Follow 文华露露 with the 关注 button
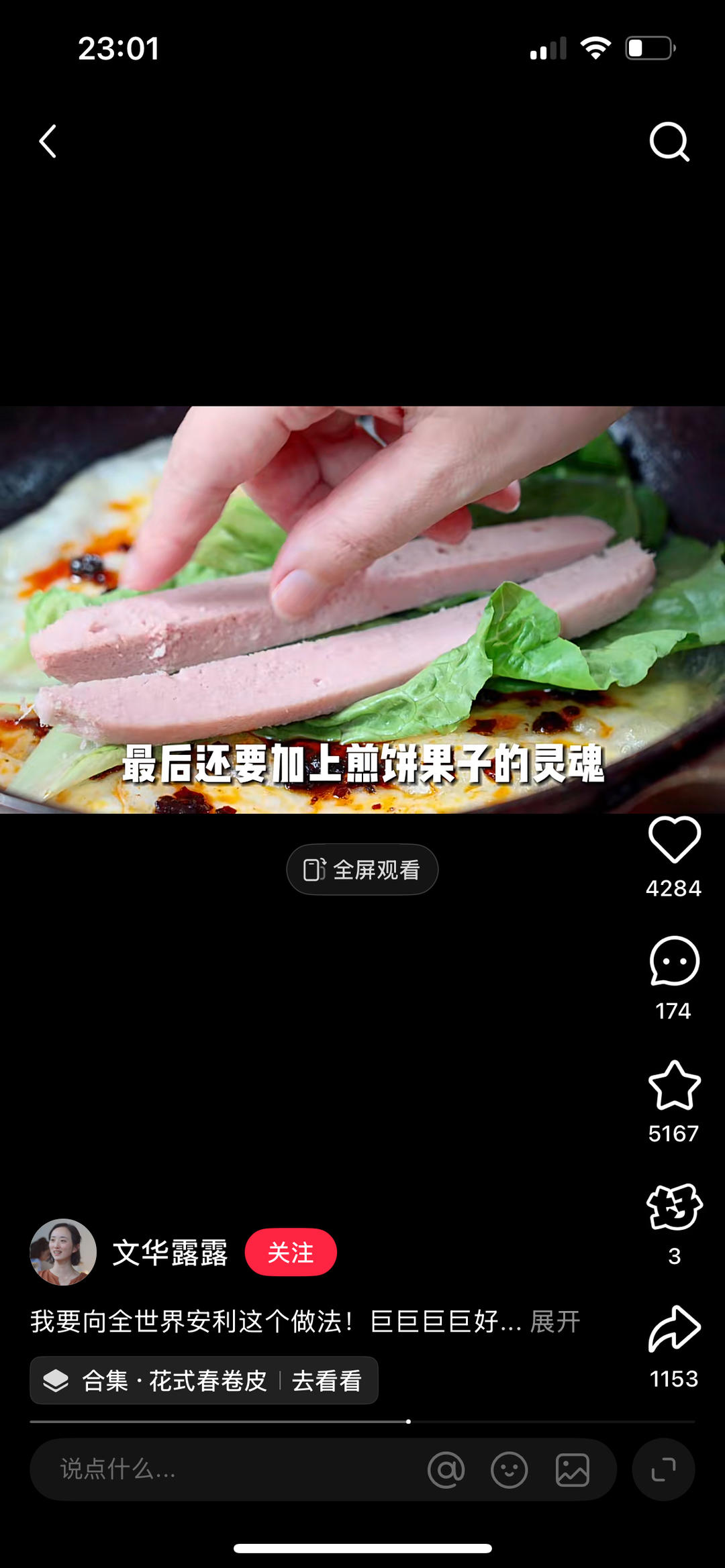725x1568 pixels. pos(291,1252)
